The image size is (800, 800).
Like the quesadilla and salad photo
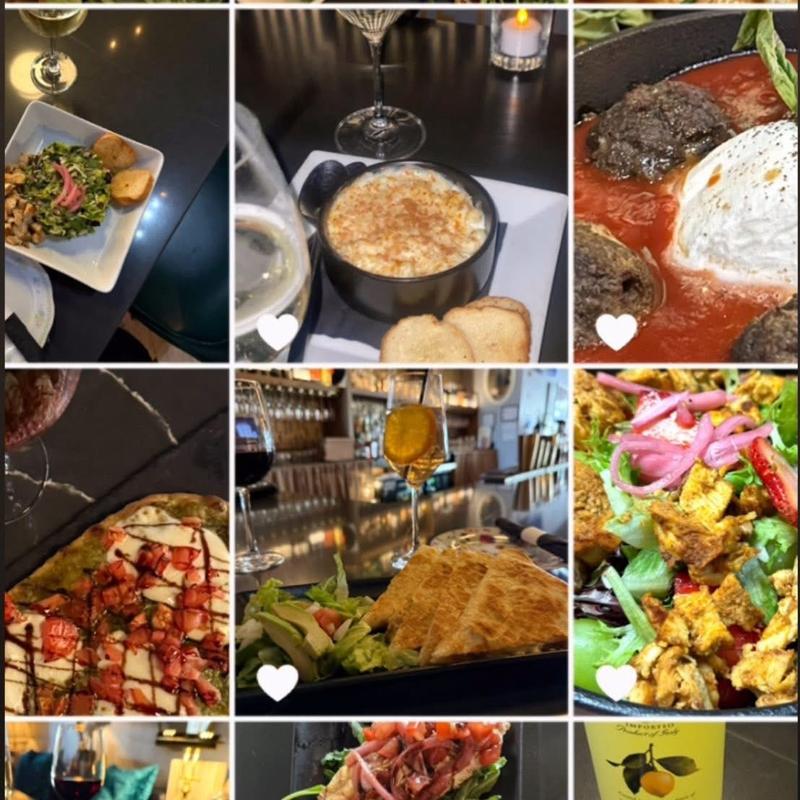click(x=277, y=681)
